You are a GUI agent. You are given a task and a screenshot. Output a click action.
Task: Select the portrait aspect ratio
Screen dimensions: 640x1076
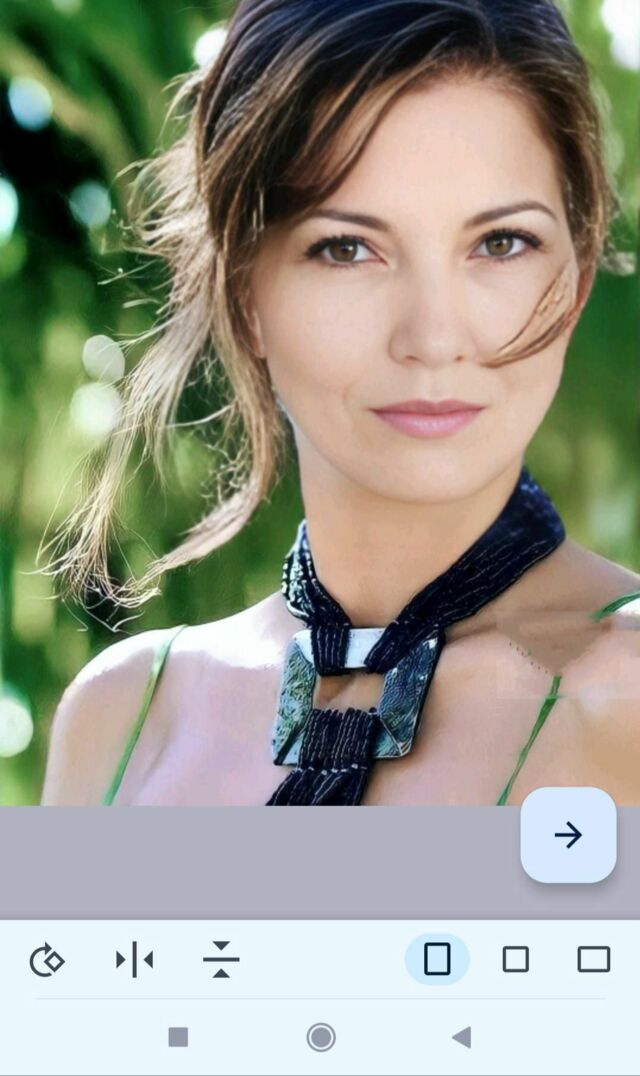click(x=437, y=960)
